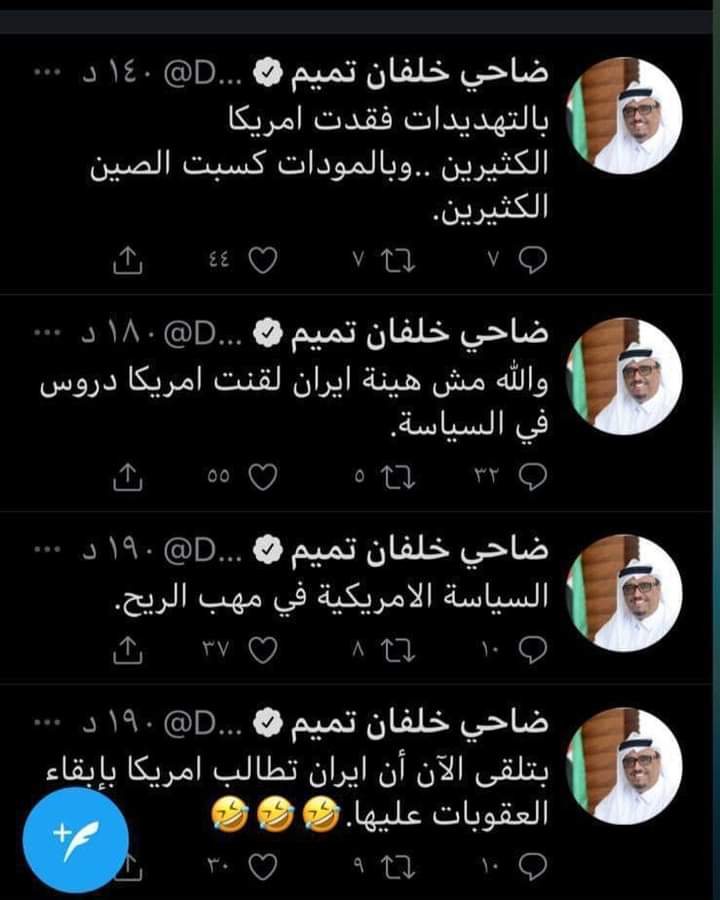Open overflow menu on ايران تطالب امريكا tweet
The image size is (720, 900).
(x=43, y=721)
